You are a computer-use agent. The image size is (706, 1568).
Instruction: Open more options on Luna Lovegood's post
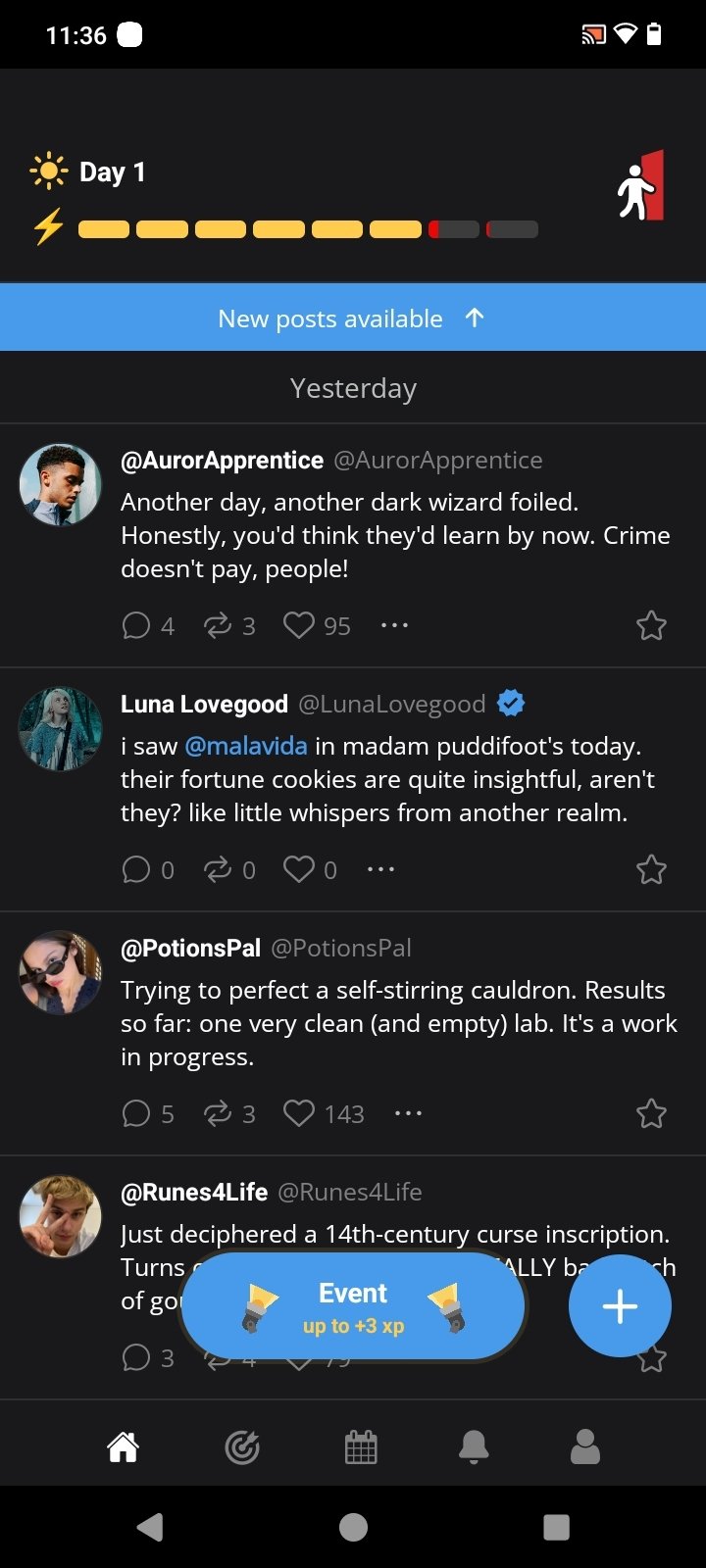(x=380, y=869)
